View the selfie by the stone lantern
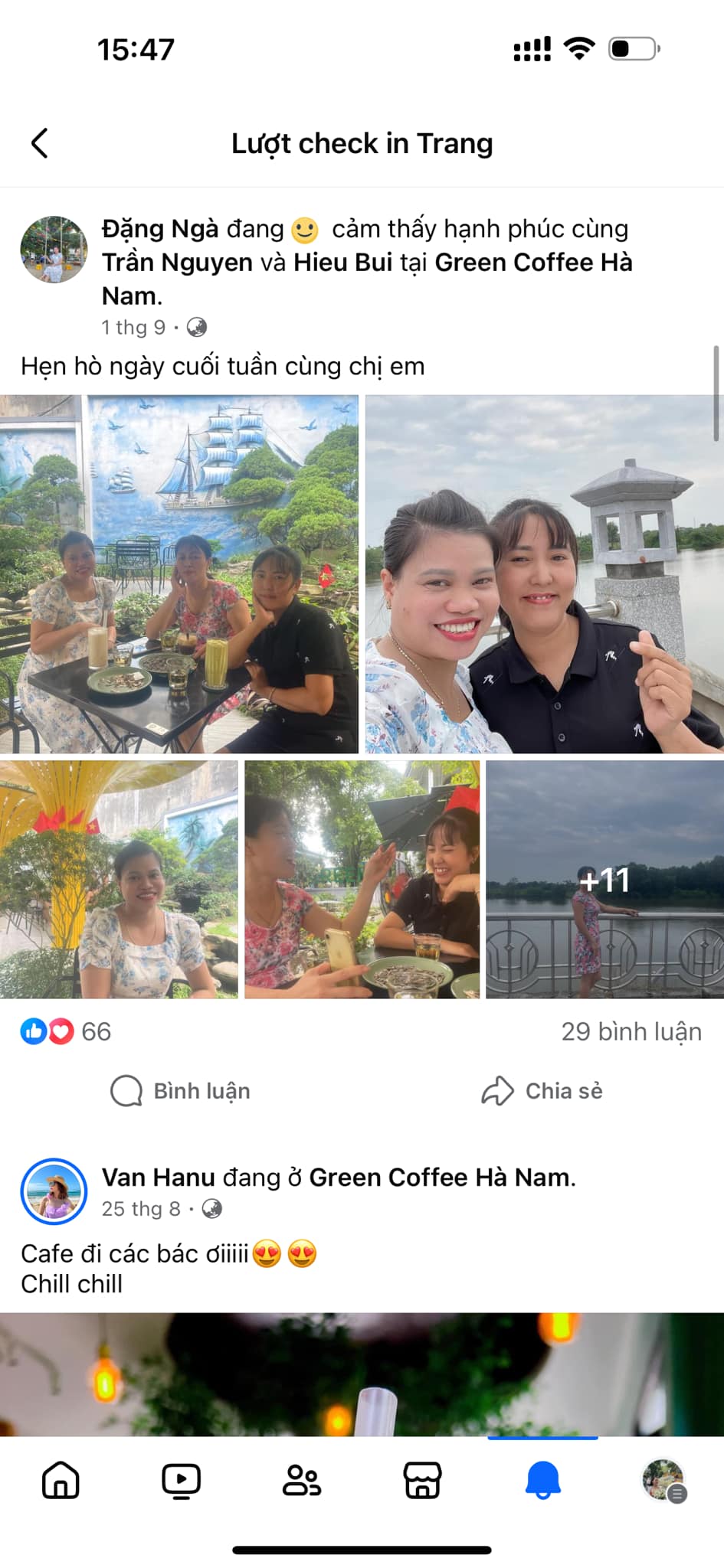This screenshot has width=724, height=1568. [544, 573]
